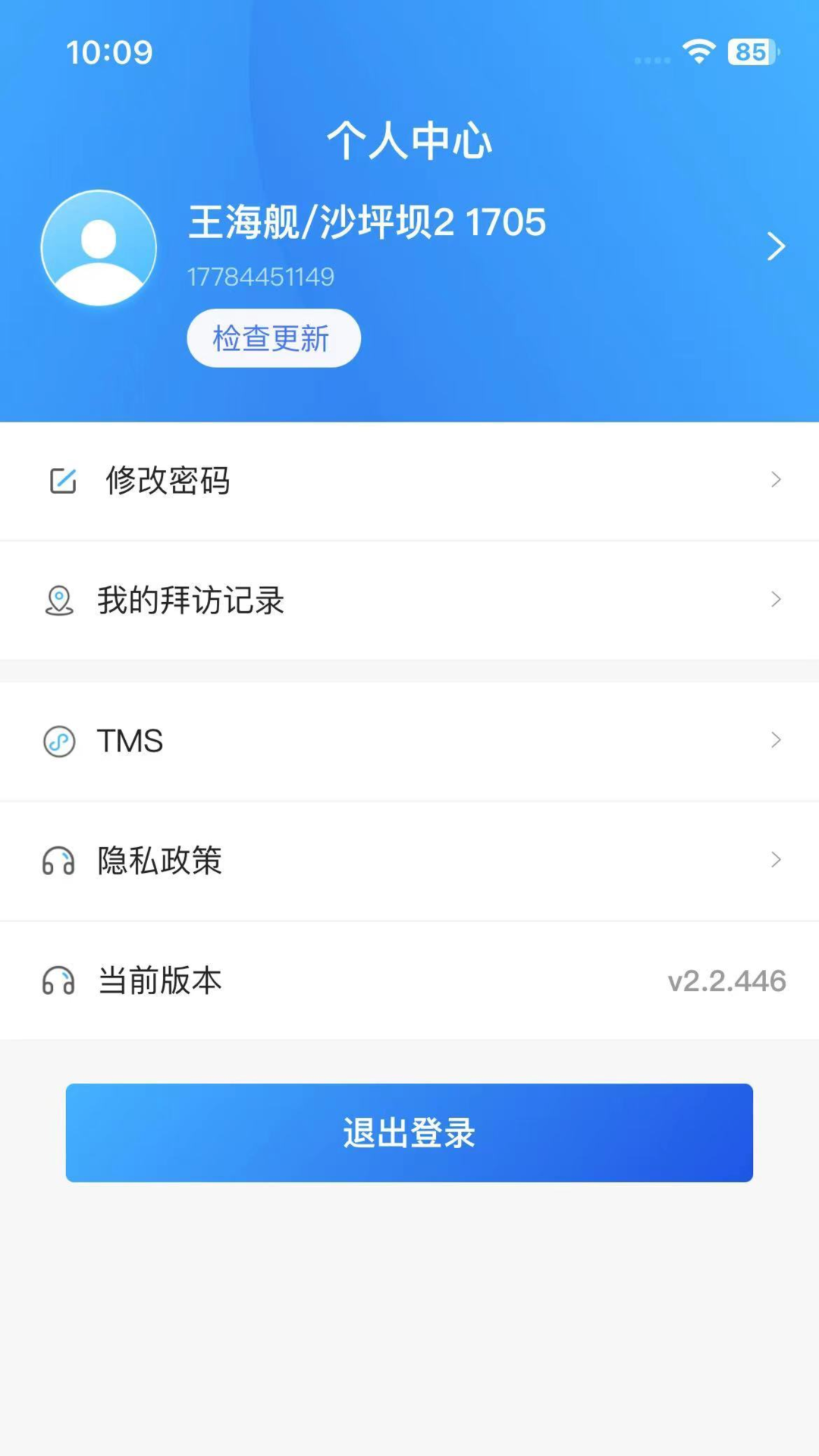Log out with 退出登录

(409, 1132)
